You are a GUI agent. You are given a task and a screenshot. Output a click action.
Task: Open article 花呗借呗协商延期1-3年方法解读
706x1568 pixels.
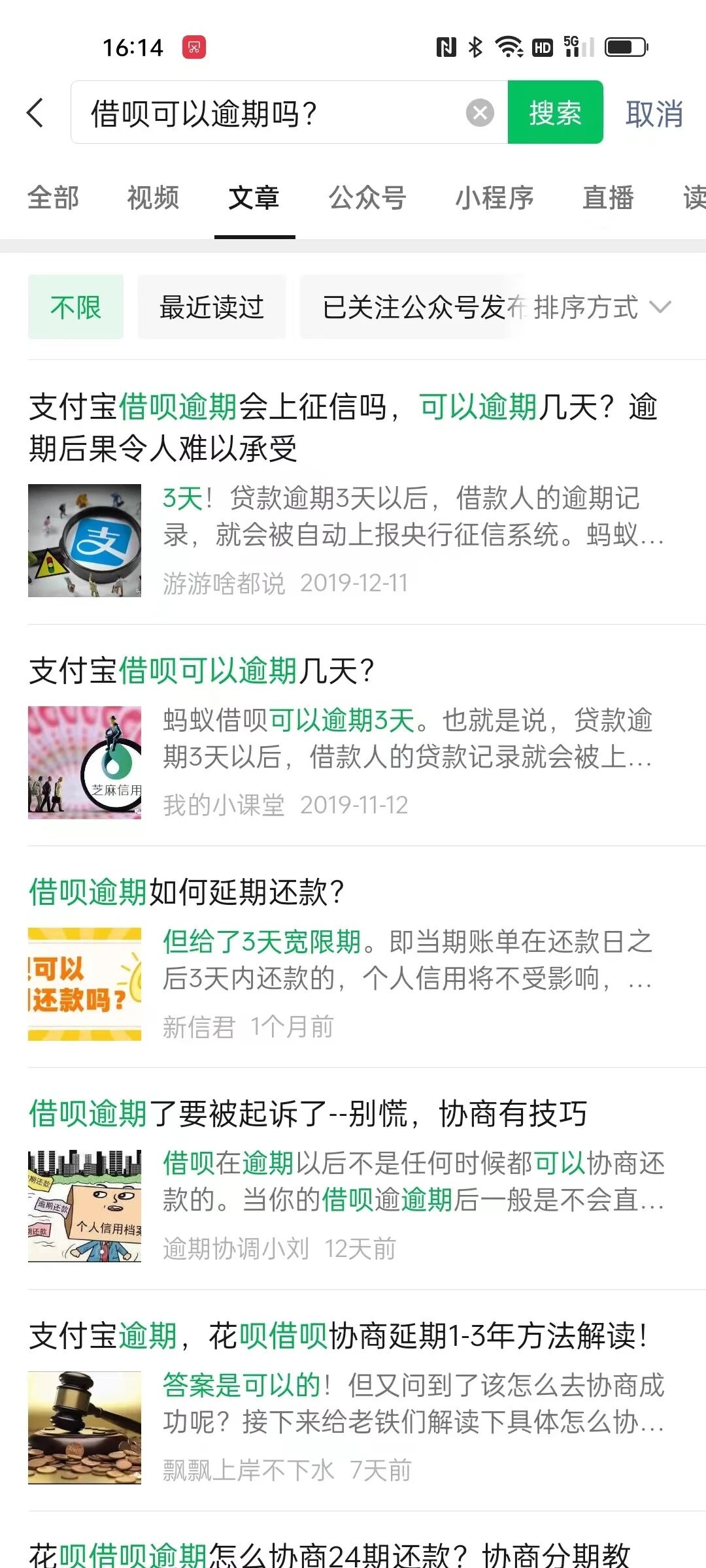pos(339,1335)
